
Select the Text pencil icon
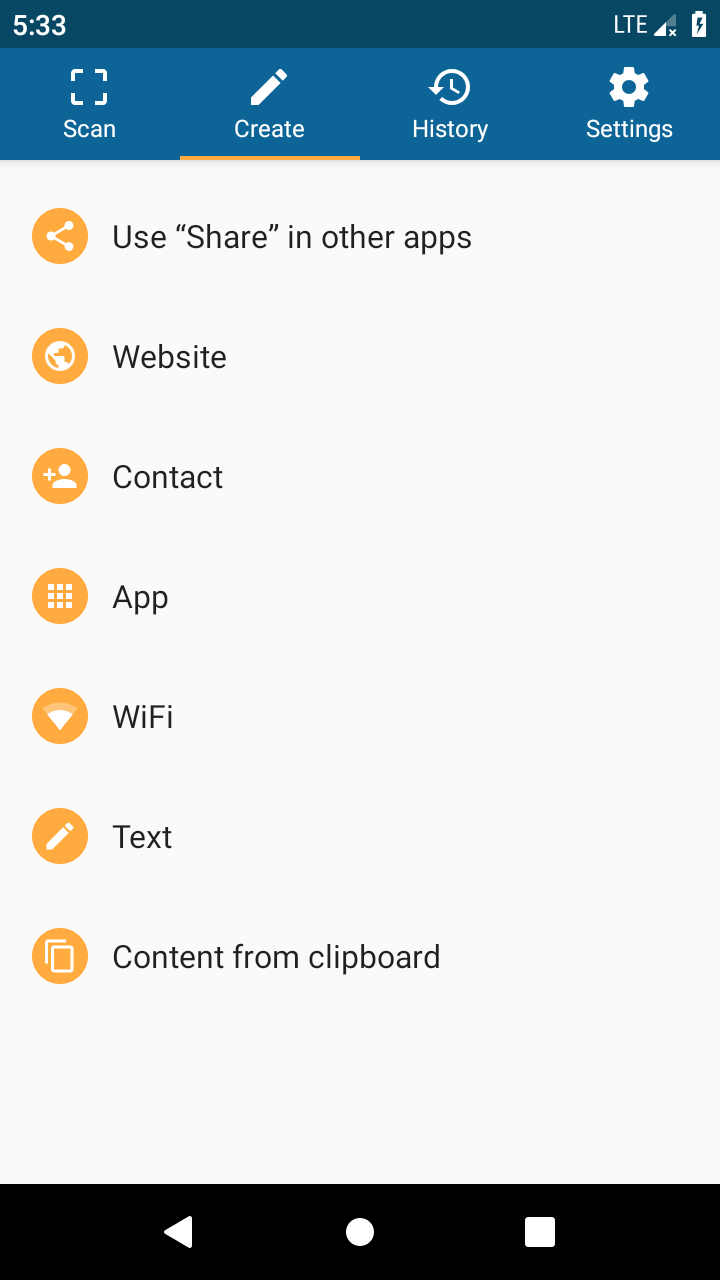pos(60,836)
